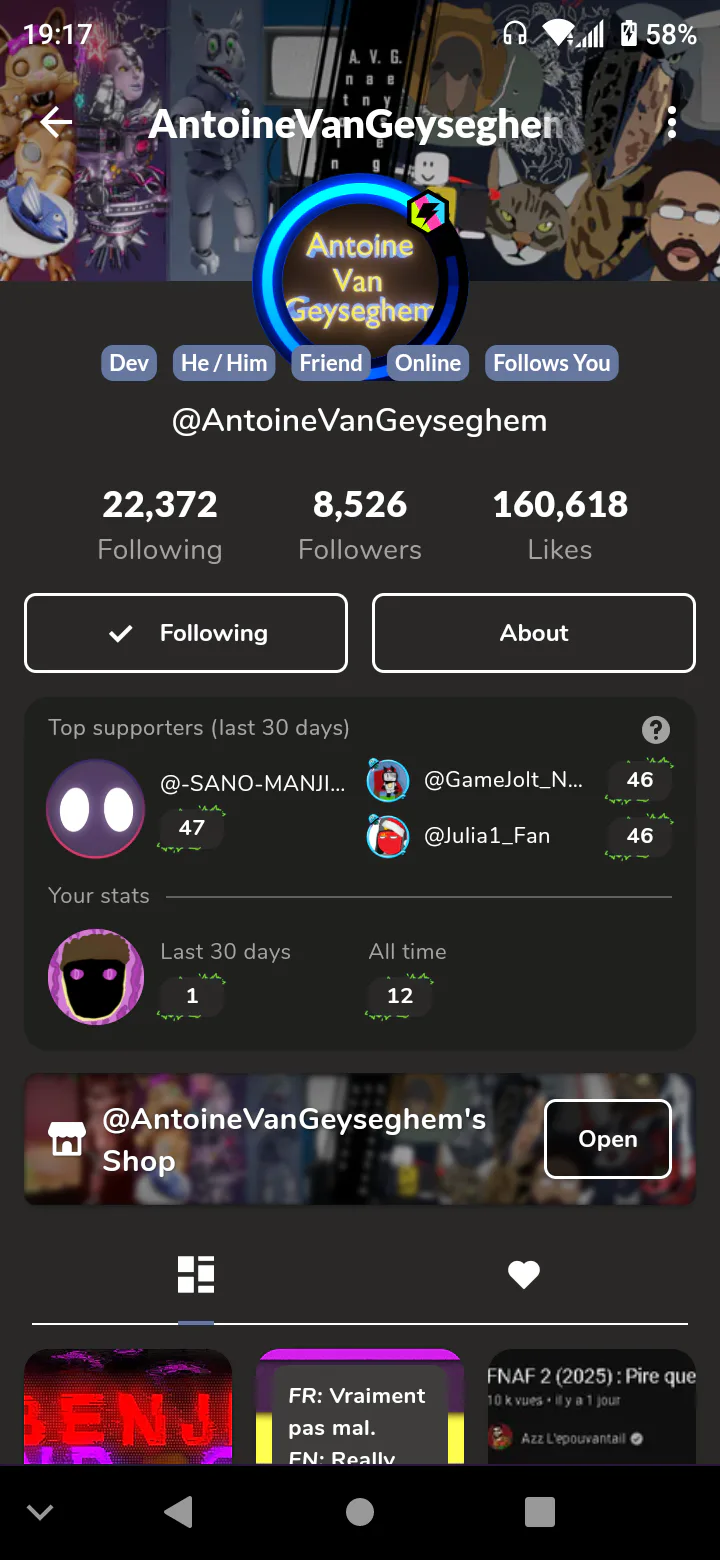
Task: Switch to the liked posts heart tab
Action: pos(523,1274)
